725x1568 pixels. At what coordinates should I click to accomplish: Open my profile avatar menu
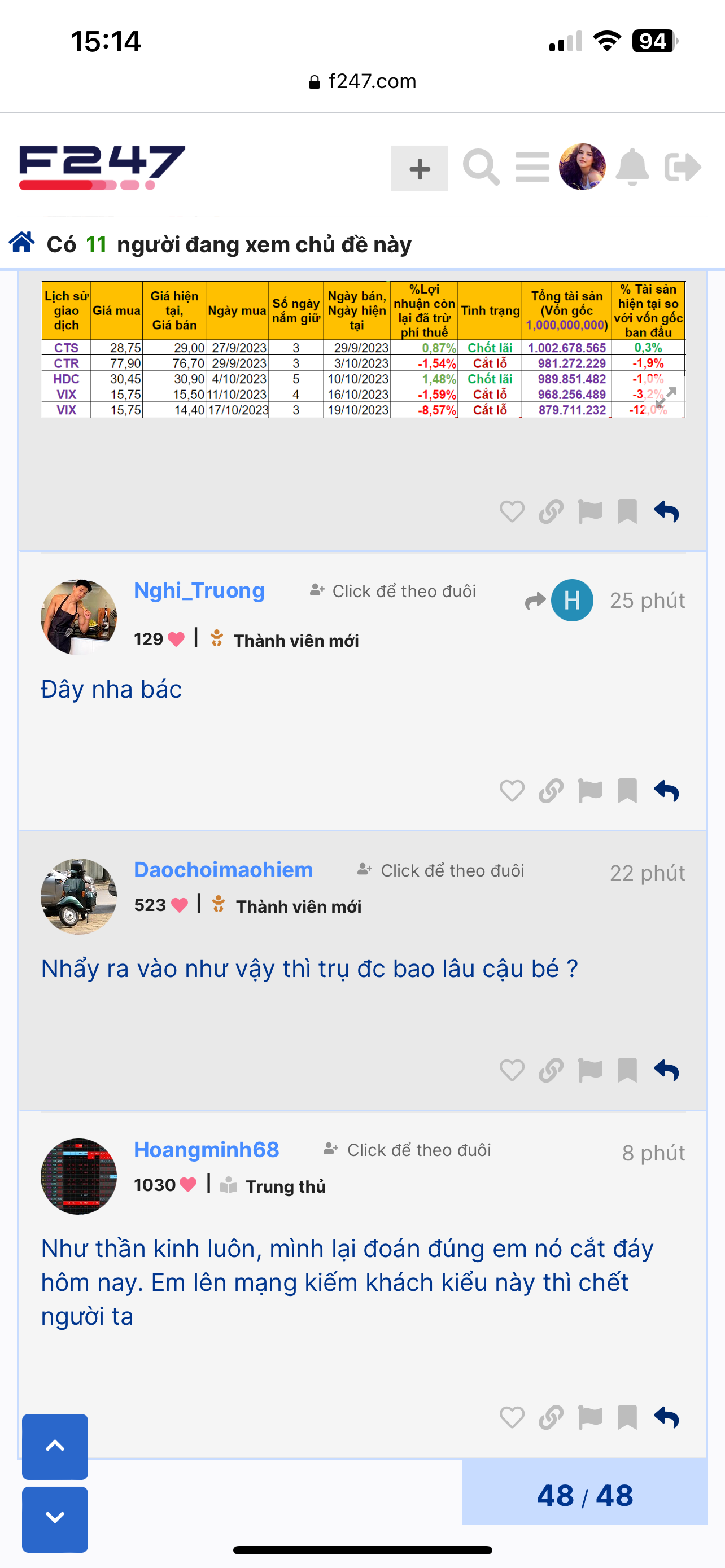(582, 167)
